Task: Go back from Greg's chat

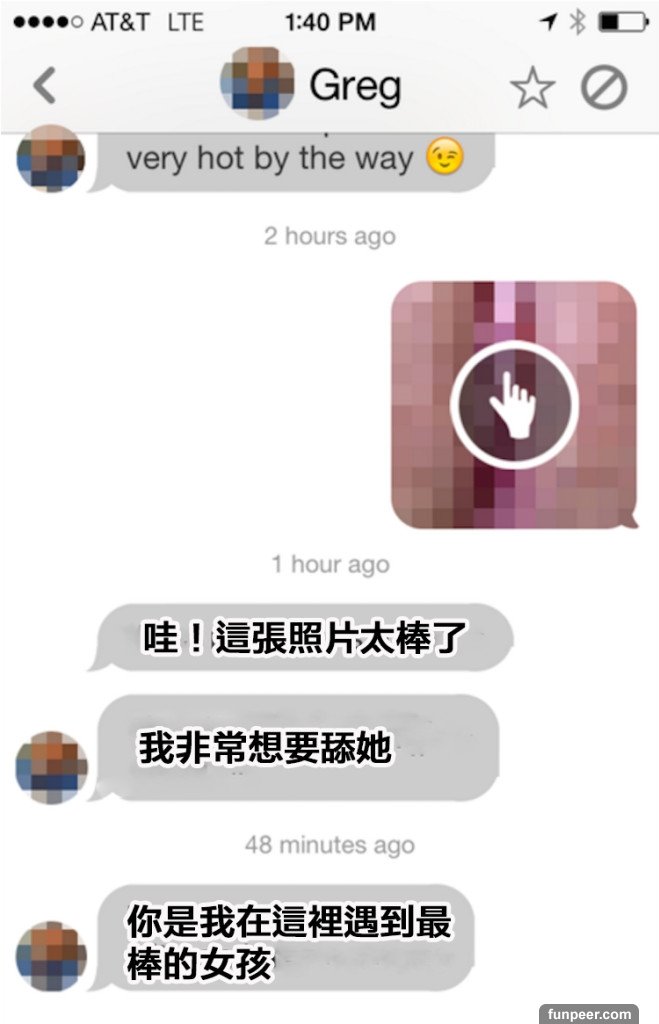Action: coord(44,87)
